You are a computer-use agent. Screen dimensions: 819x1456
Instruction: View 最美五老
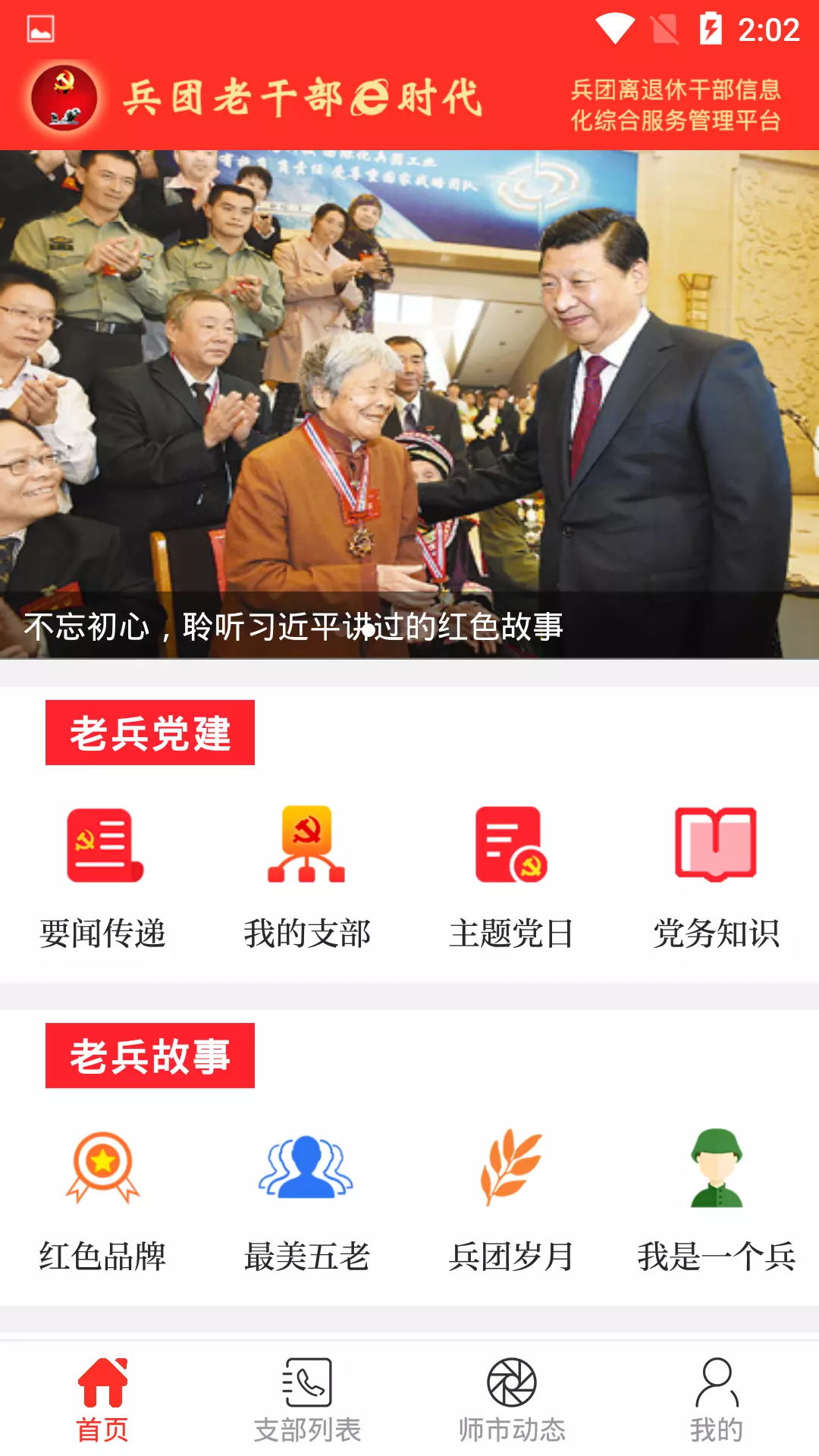307,1201
